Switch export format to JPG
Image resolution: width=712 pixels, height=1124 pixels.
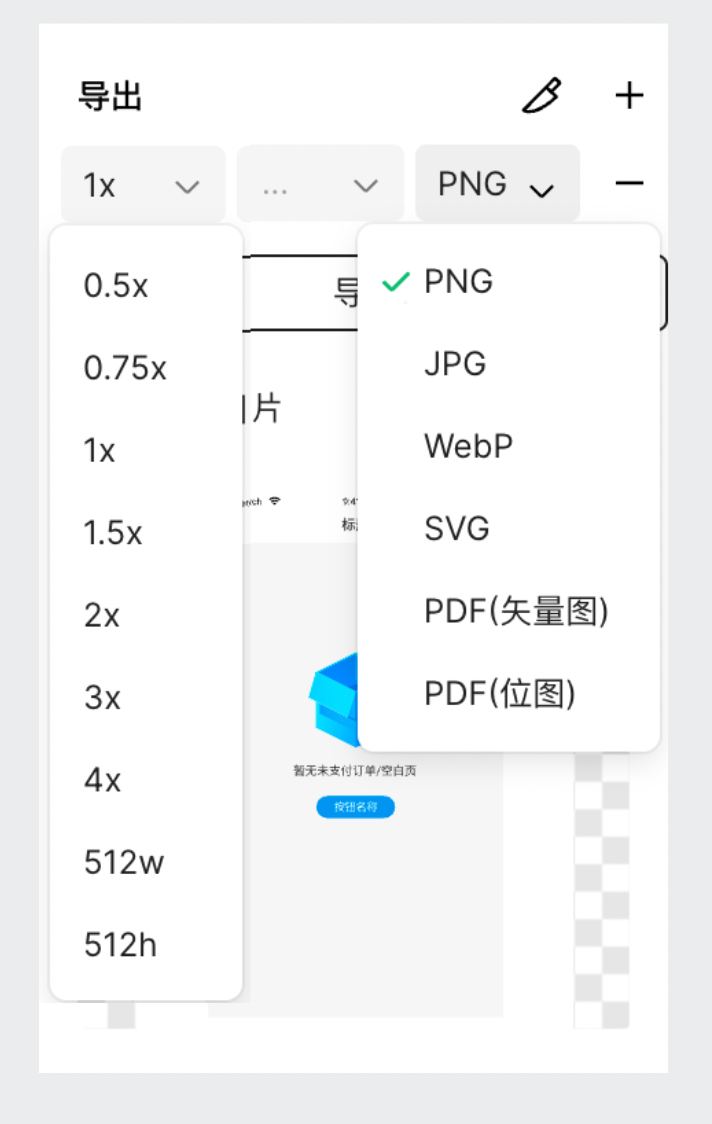click(x=455, y=364)
